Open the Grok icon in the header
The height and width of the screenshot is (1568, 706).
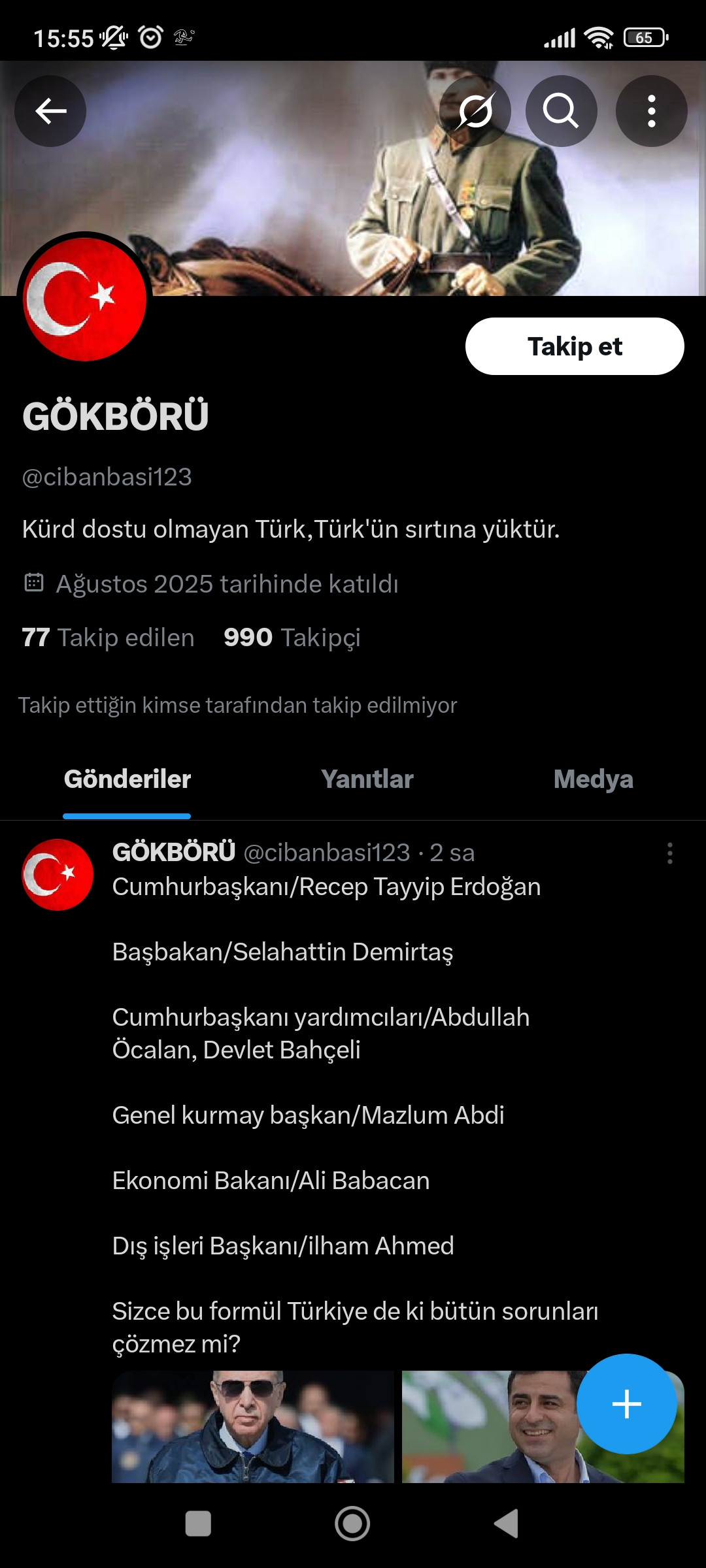click(475, 111)
